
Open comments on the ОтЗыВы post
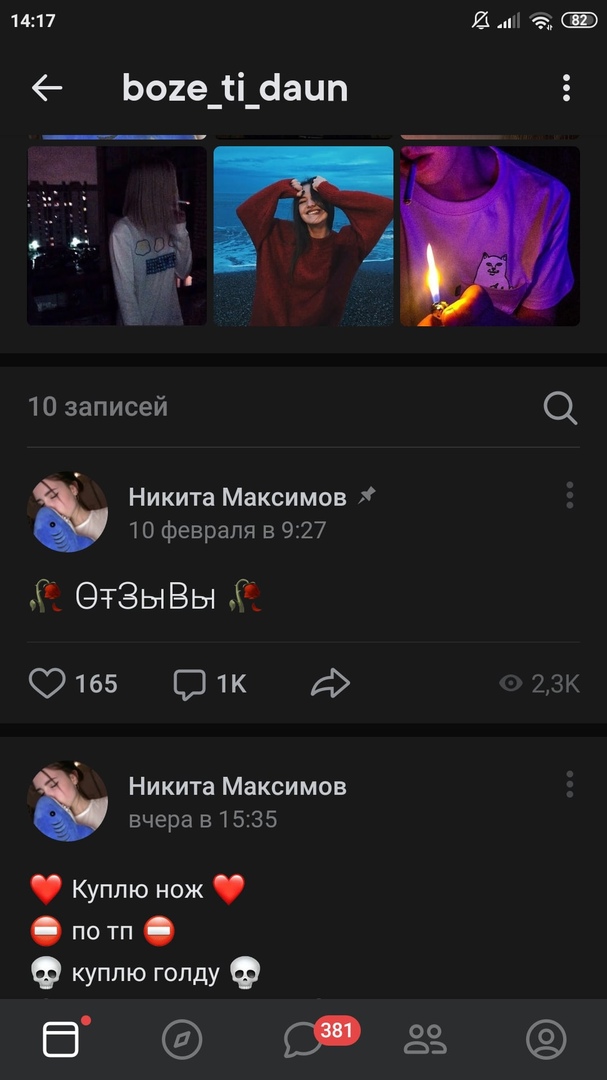[x=190, y=684]
